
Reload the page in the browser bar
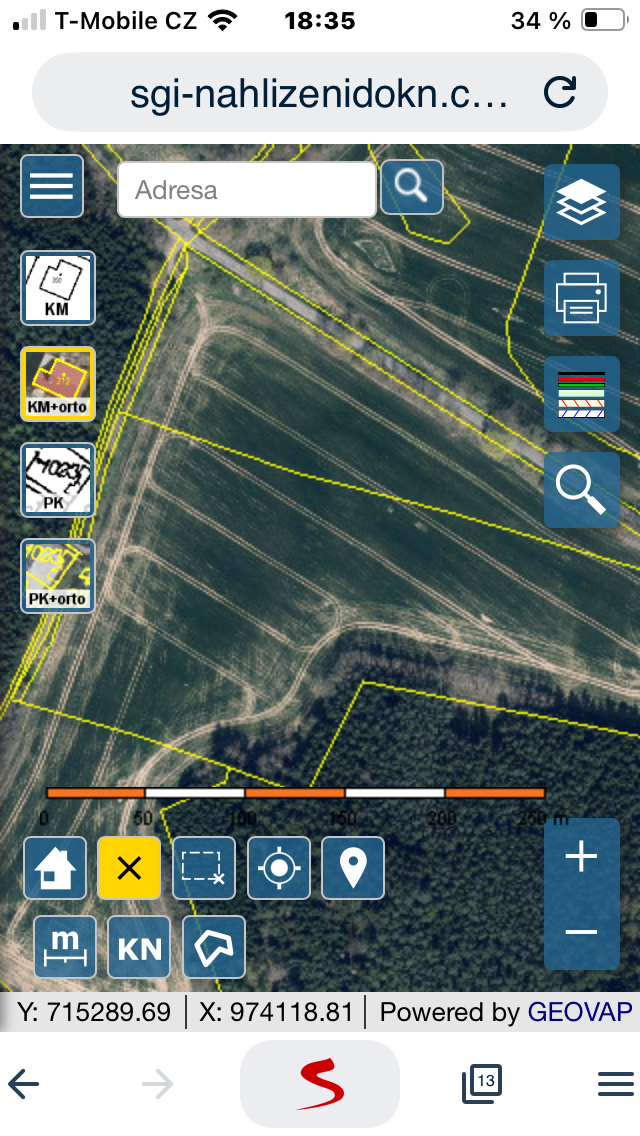click(560, 93)
